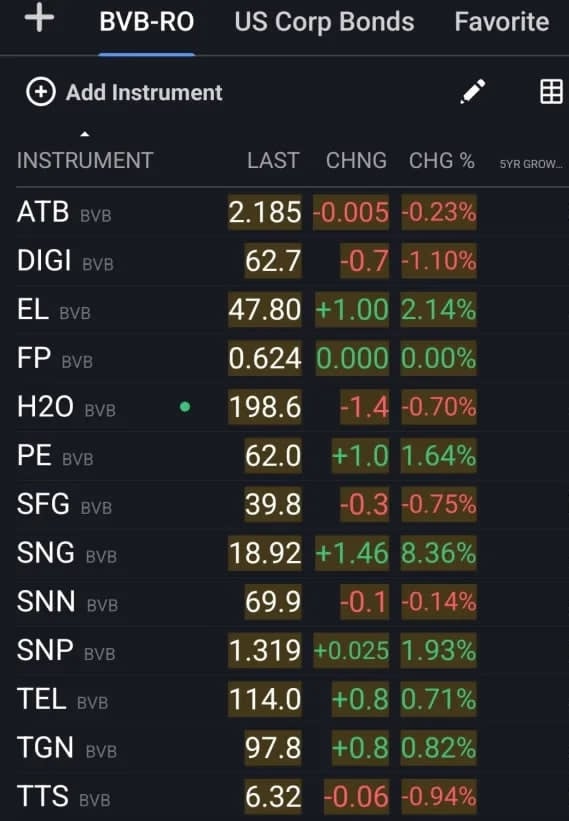
Task: Open the TEL instrument row
Action: [x=293, y=699]
